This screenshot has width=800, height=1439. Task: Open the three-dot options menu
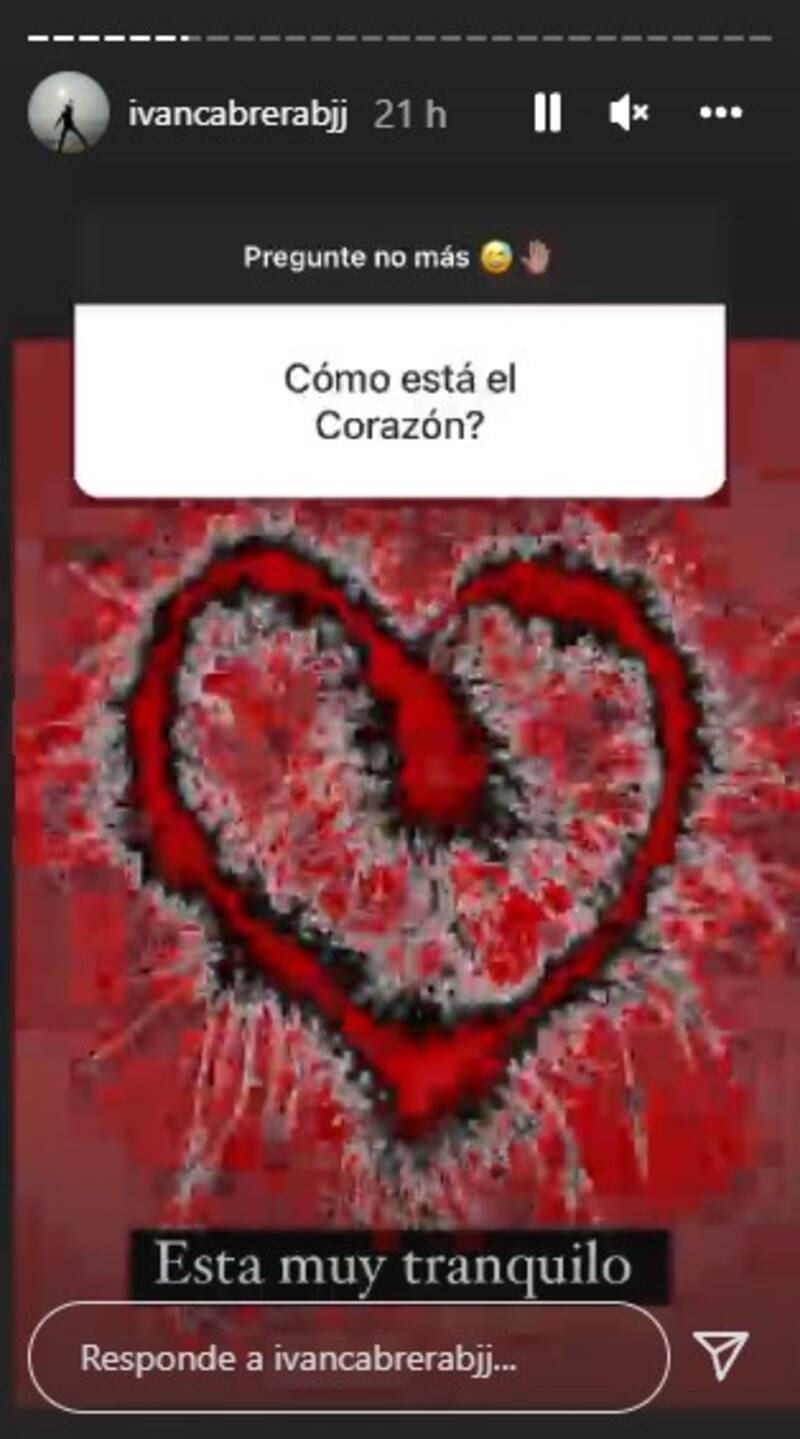click(721, 114)
